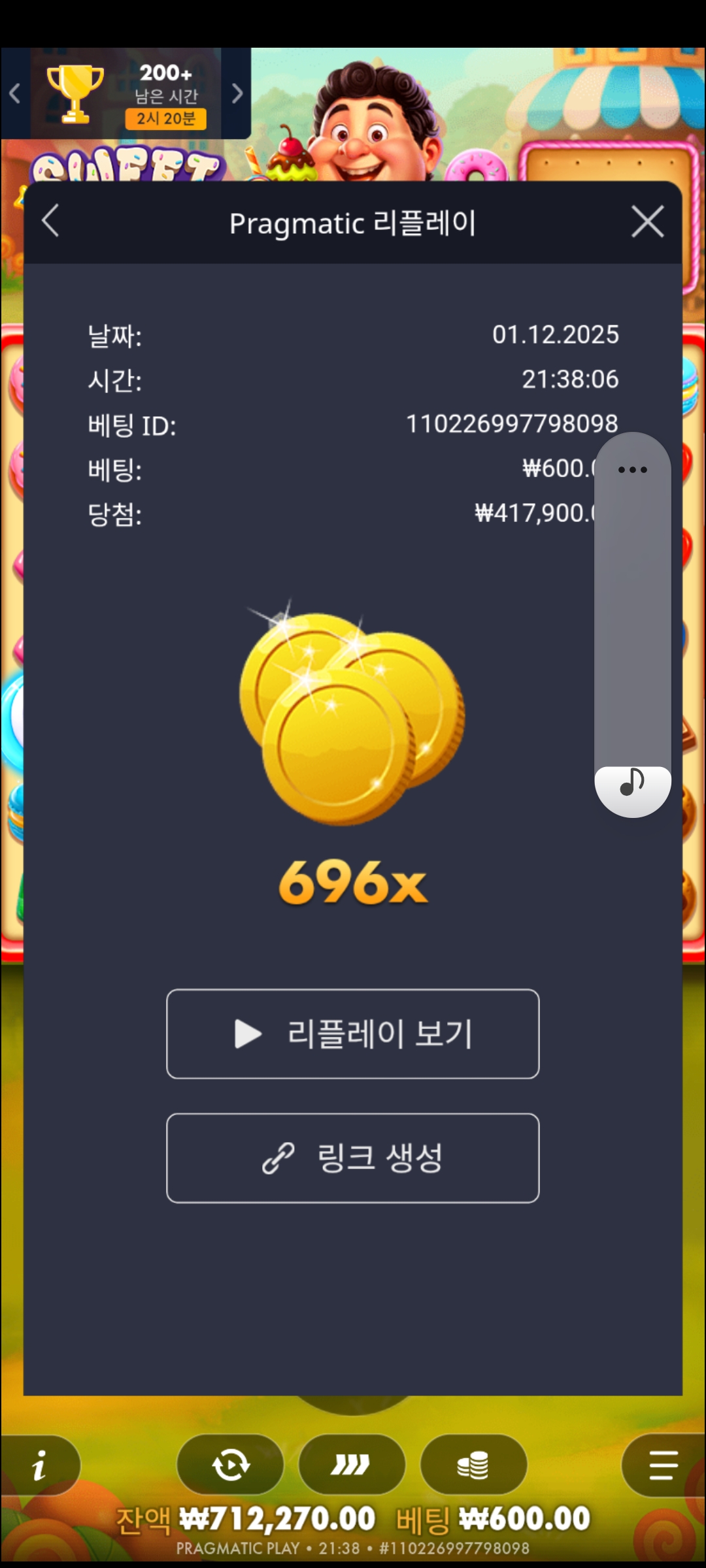The height and width of the screenshot is (1568, 706).
Task: Show next tournament banner
Action: tap(237, 94)
